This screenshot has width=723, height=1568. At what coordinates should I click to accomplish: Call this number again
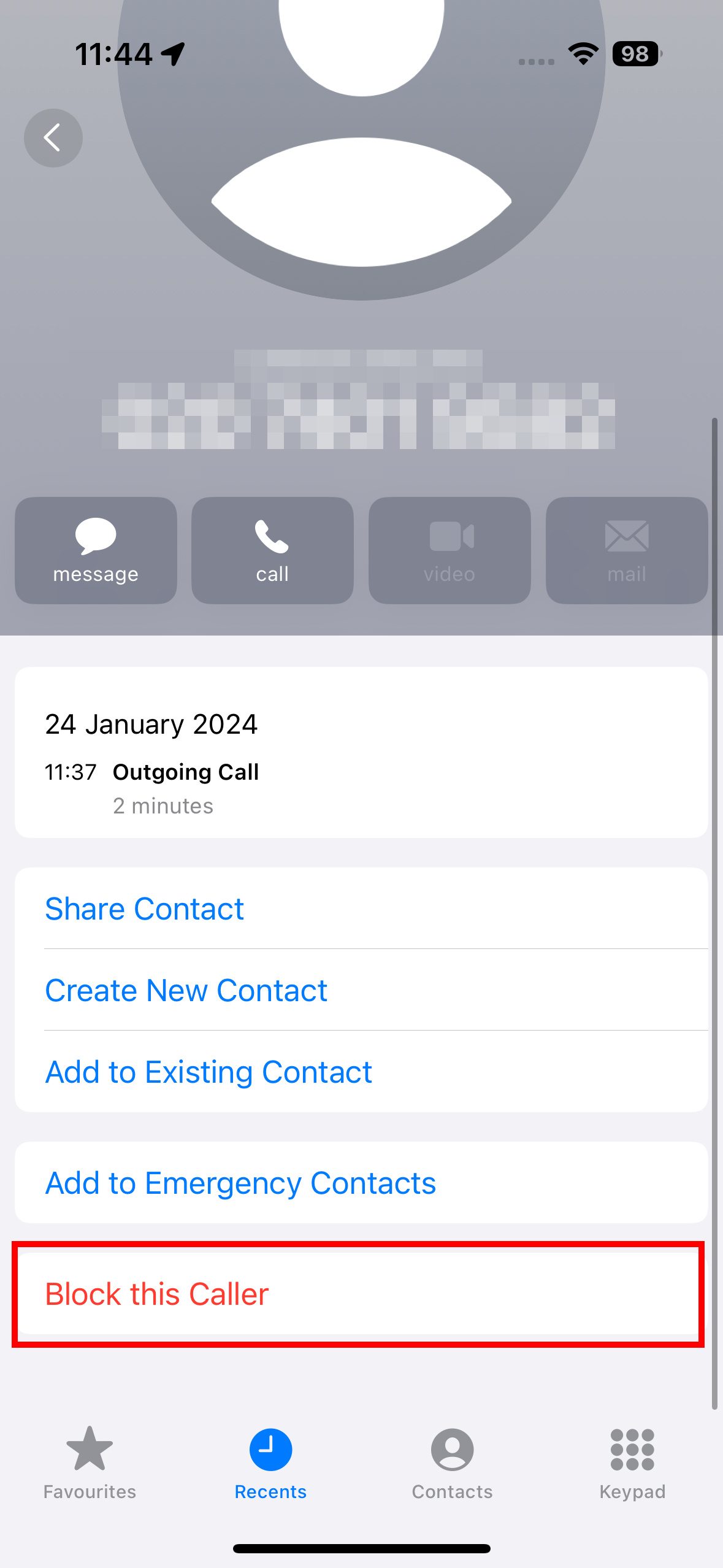pos(272,550)
